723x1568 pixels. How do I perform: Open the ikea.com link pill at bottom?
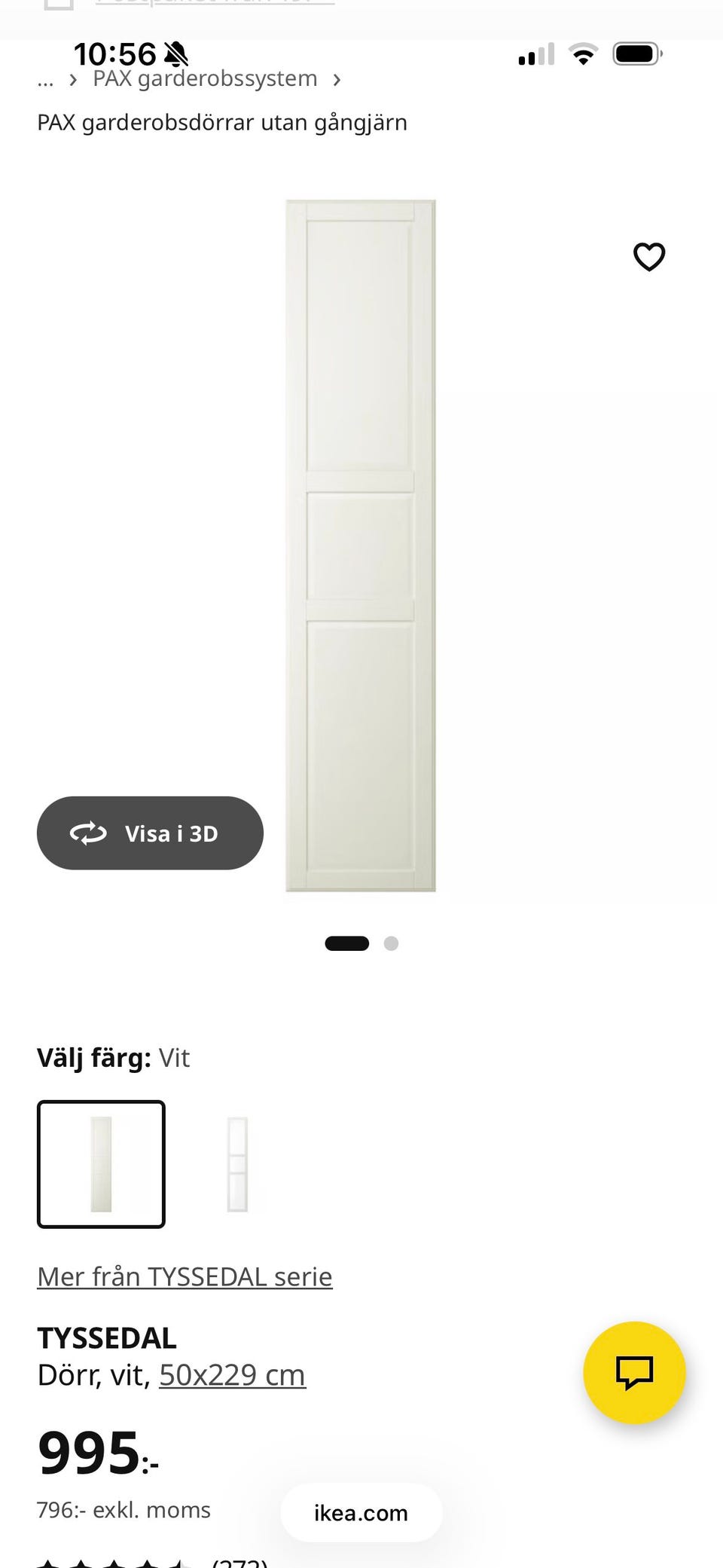(360, 1513)
